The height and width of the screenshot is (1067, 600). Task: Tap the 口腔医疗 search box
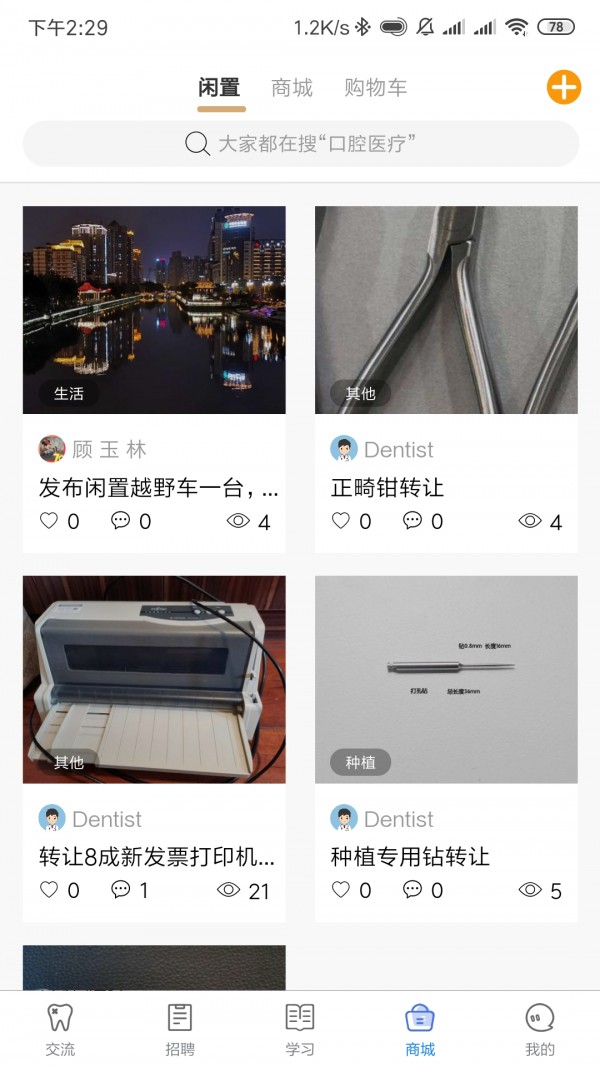coord(300,144)
